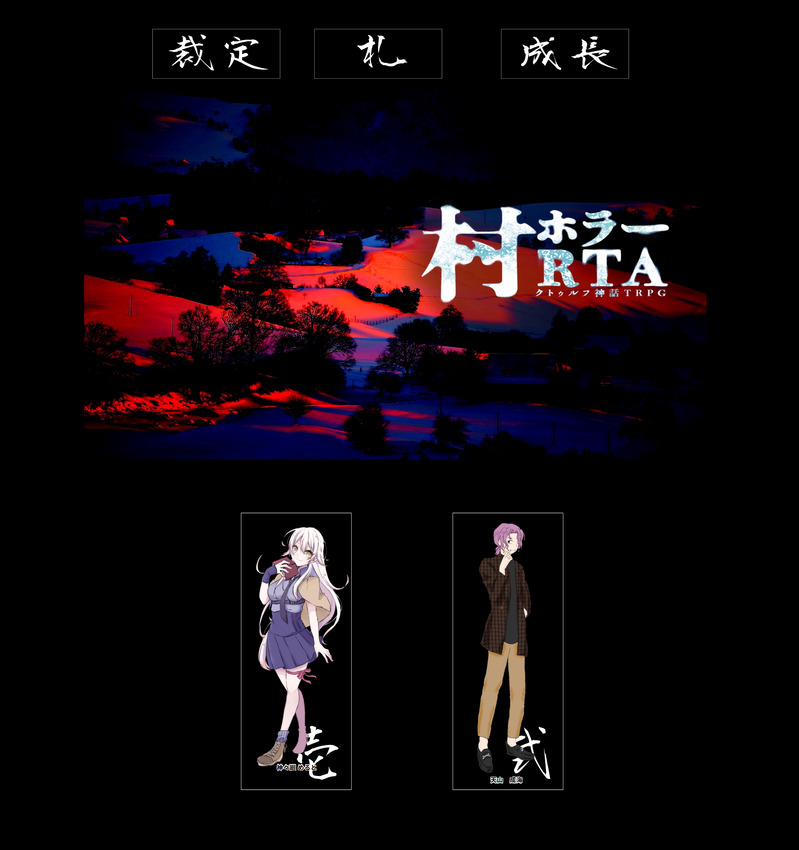Image resolution: width=799 pixels, height=850 pixels.
Task: Open the 壱 character card
Action: click(x=296, y=651)
